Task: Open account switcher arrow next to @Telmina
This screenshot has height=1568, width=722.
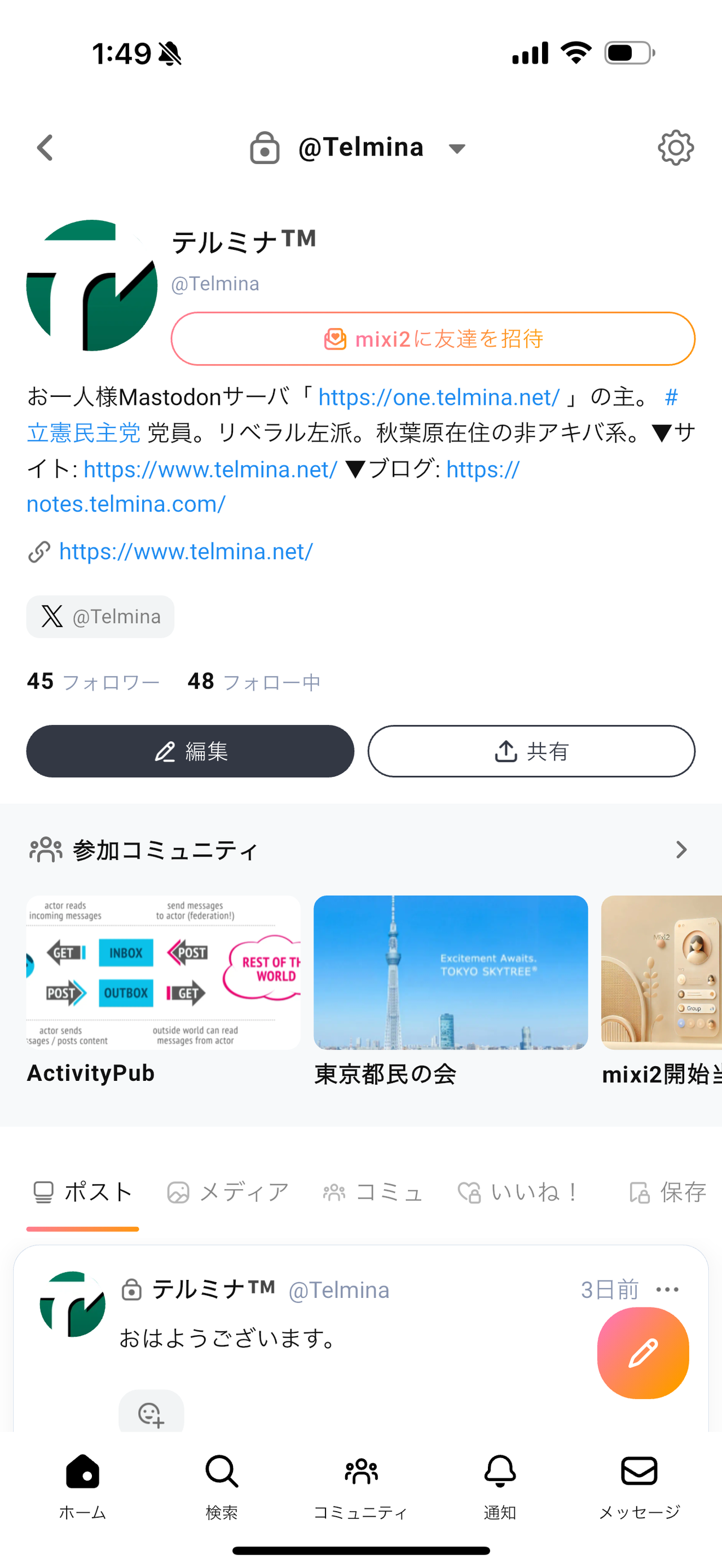Action: 456,148
